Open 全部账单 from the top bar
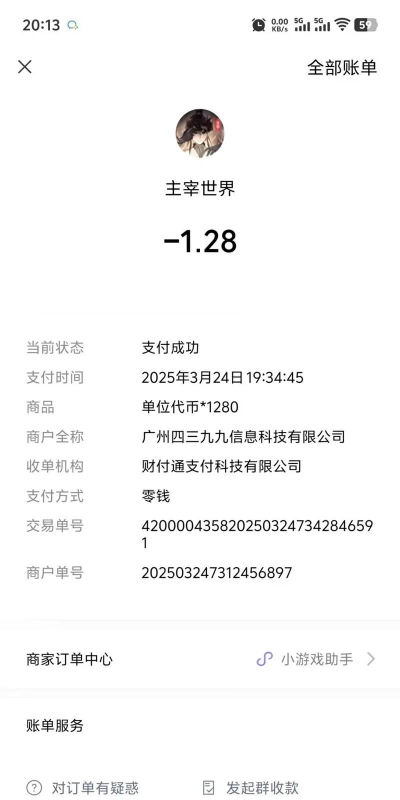The width and height of the screenshot is (400, 800). 342,67
